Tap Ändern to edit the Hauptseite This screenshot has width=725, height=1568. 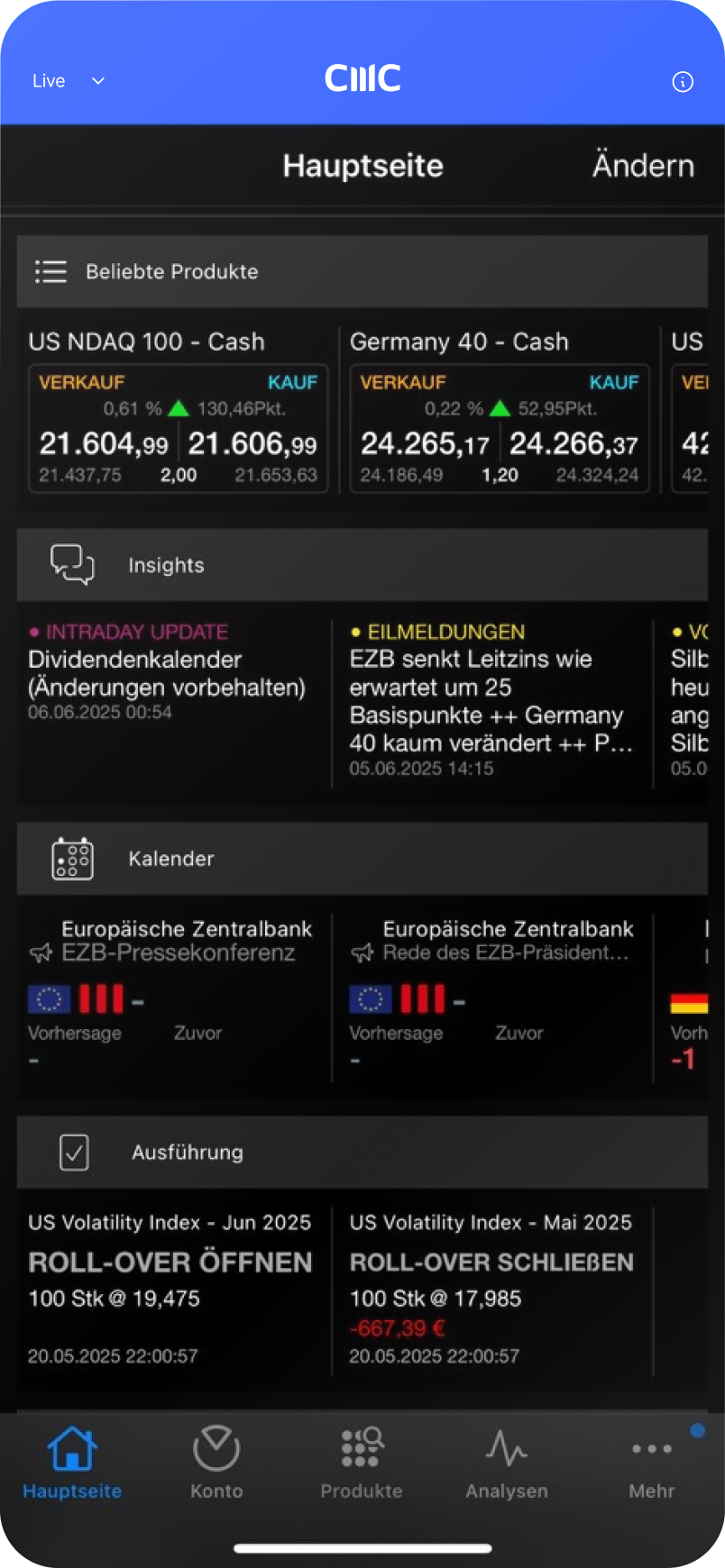click(643, 166)
